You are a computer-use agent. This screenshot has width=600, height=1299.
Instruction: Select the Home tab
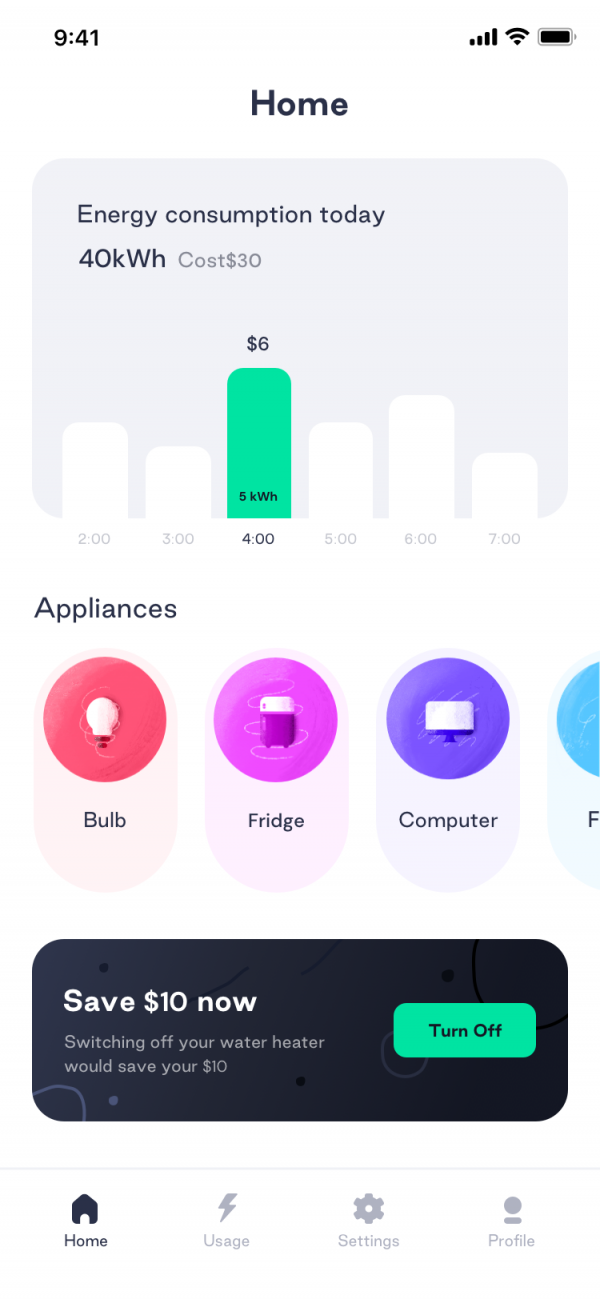coord(86,1221)
